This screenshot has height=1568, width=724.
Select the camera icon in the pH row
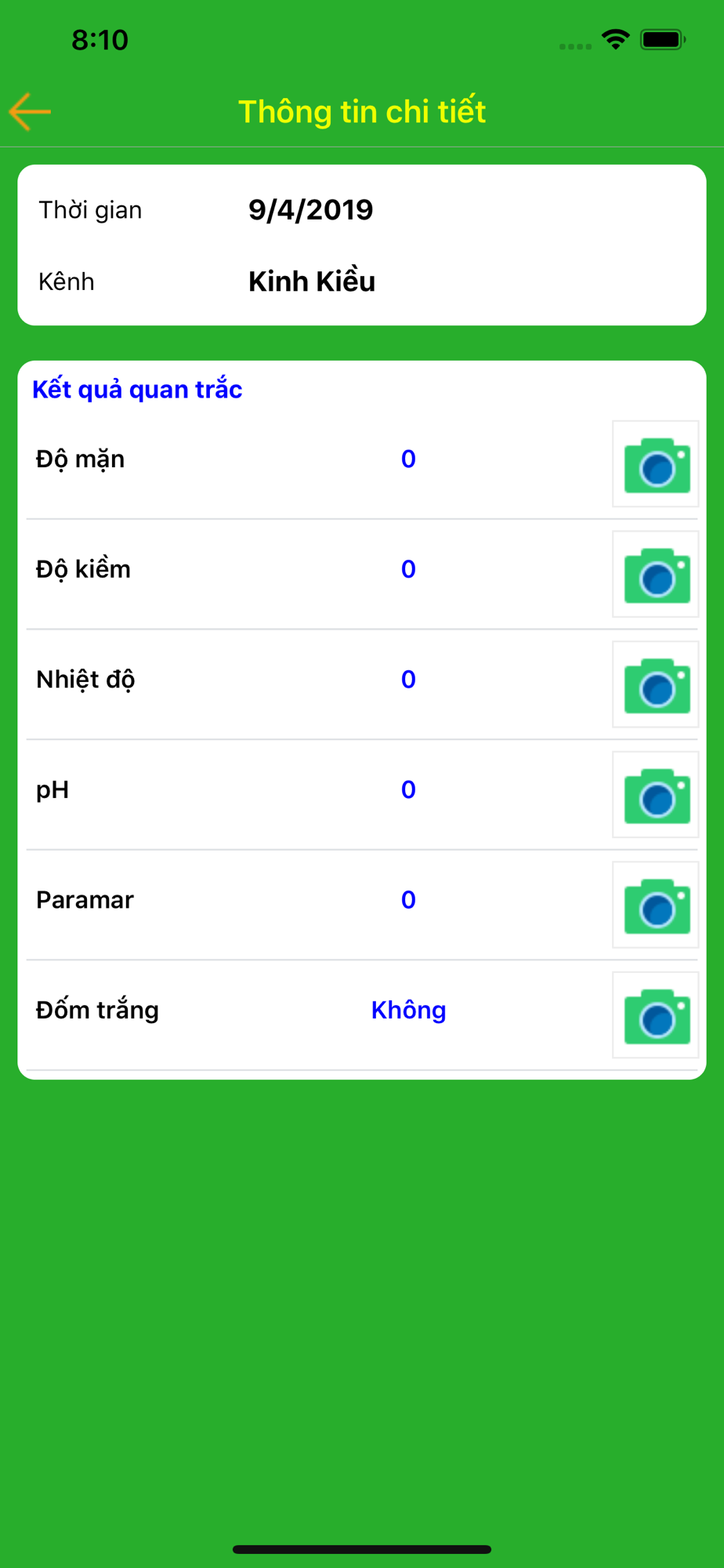tap(656, 795)
